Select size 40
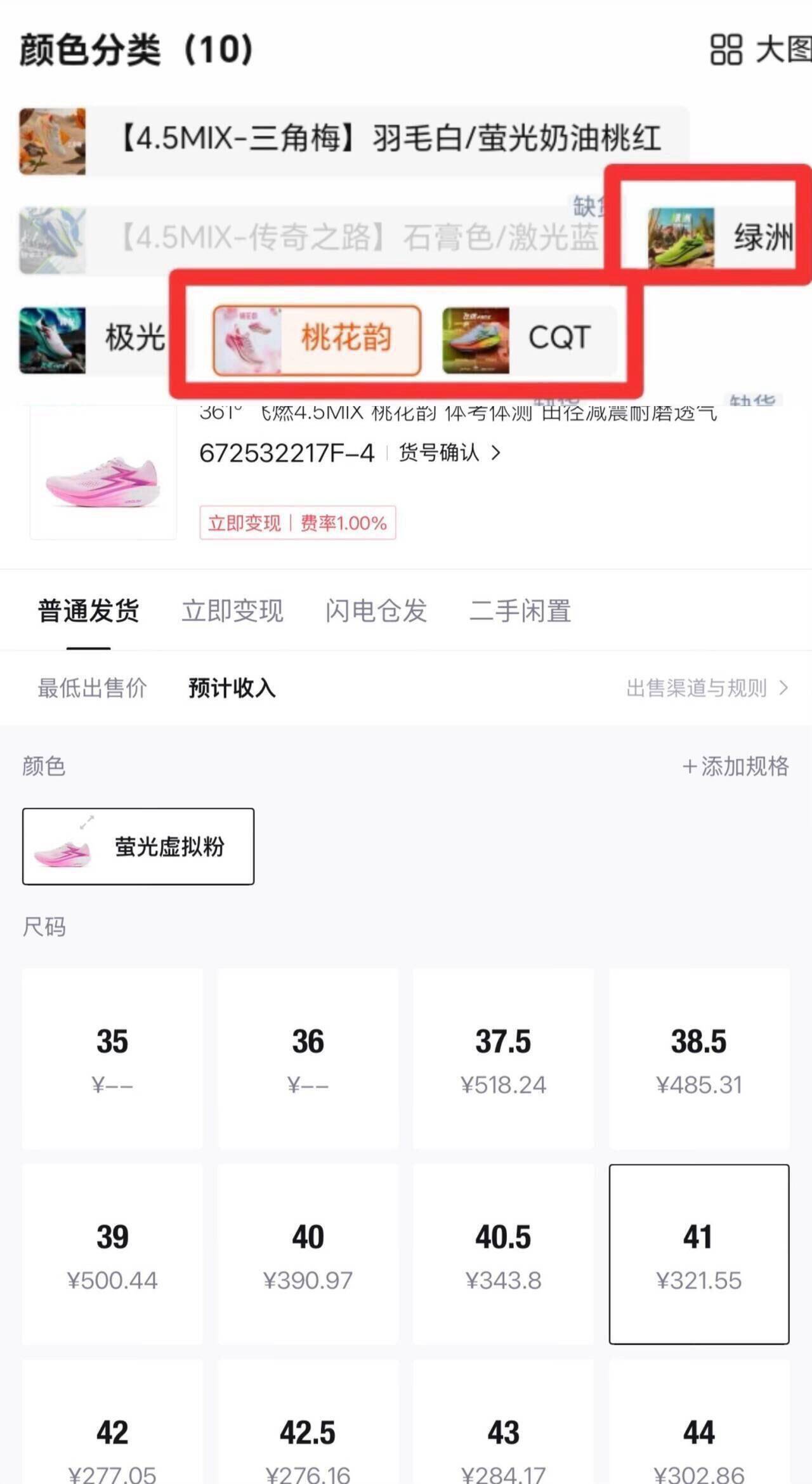The width and height of the screenshot is (812, 1484). coord(308,1254)
